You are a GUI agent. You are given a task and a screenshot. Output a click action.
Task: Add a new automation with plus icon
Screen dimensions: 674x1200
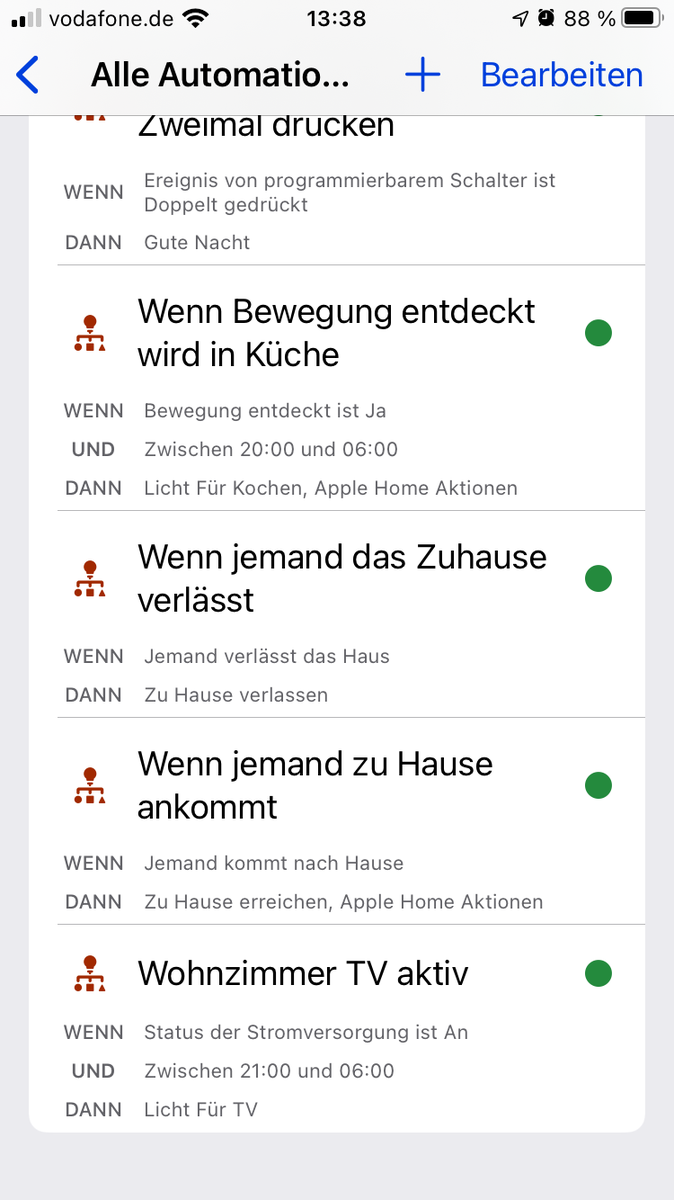click(x=422, y=75)
